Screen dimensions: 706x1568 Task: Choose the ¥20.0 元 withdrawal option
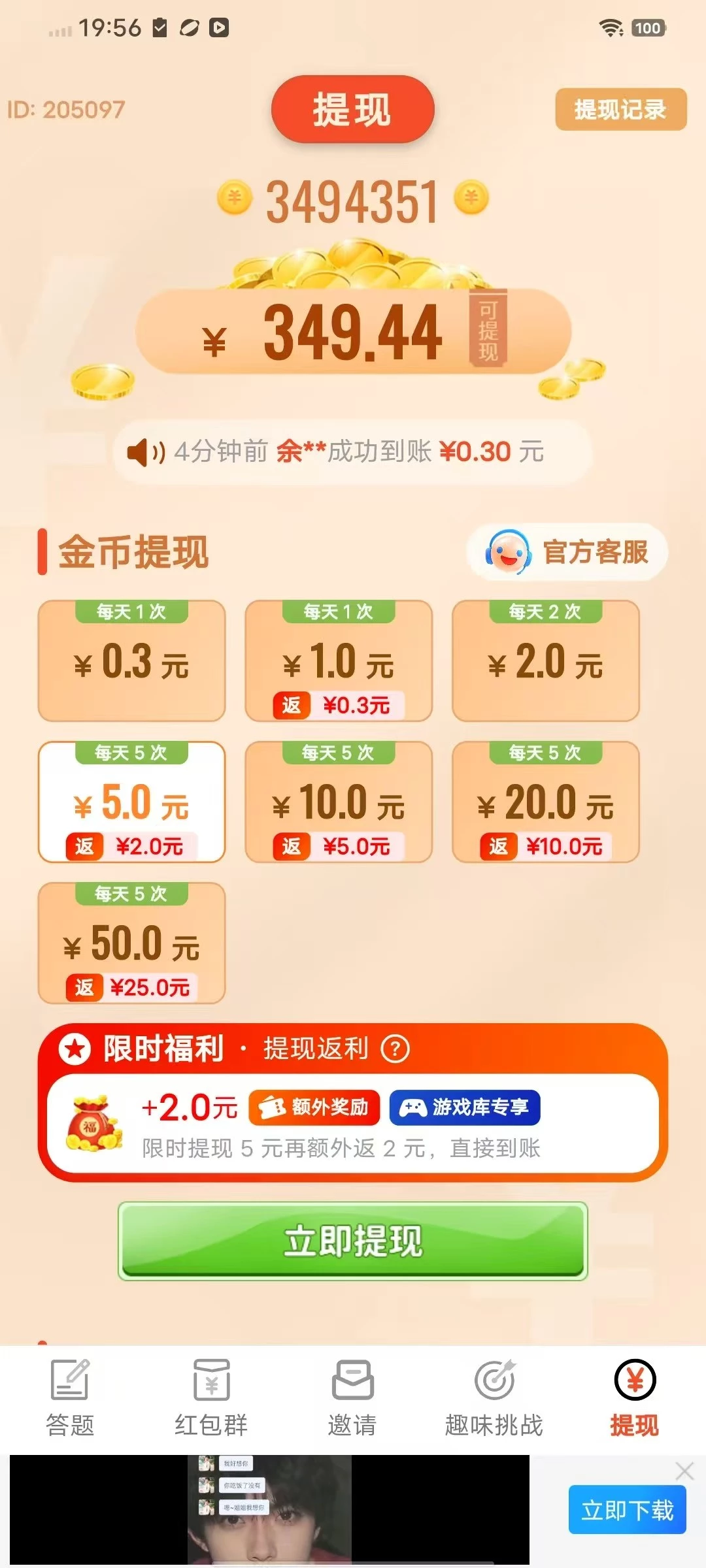[x=545, y=802]
